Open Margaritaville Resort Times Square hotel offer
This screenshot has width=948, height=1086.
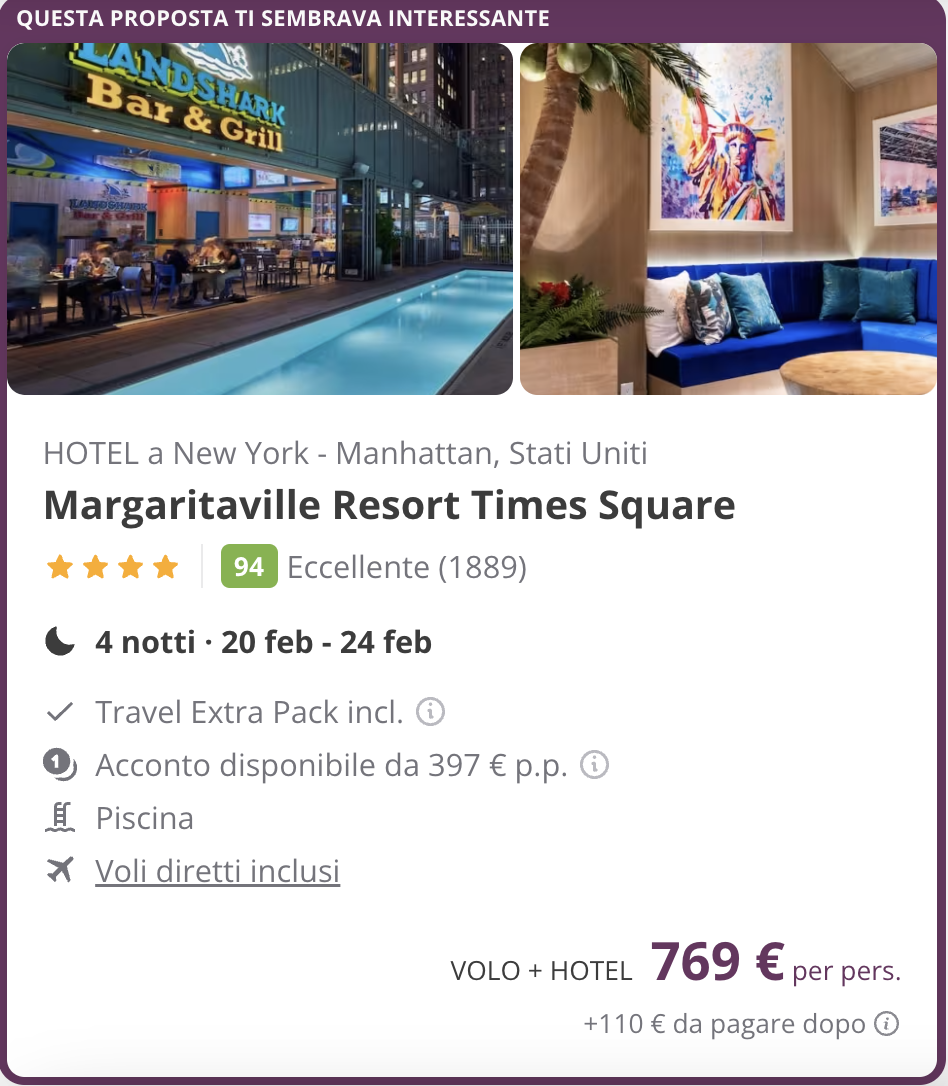[389, 506]
